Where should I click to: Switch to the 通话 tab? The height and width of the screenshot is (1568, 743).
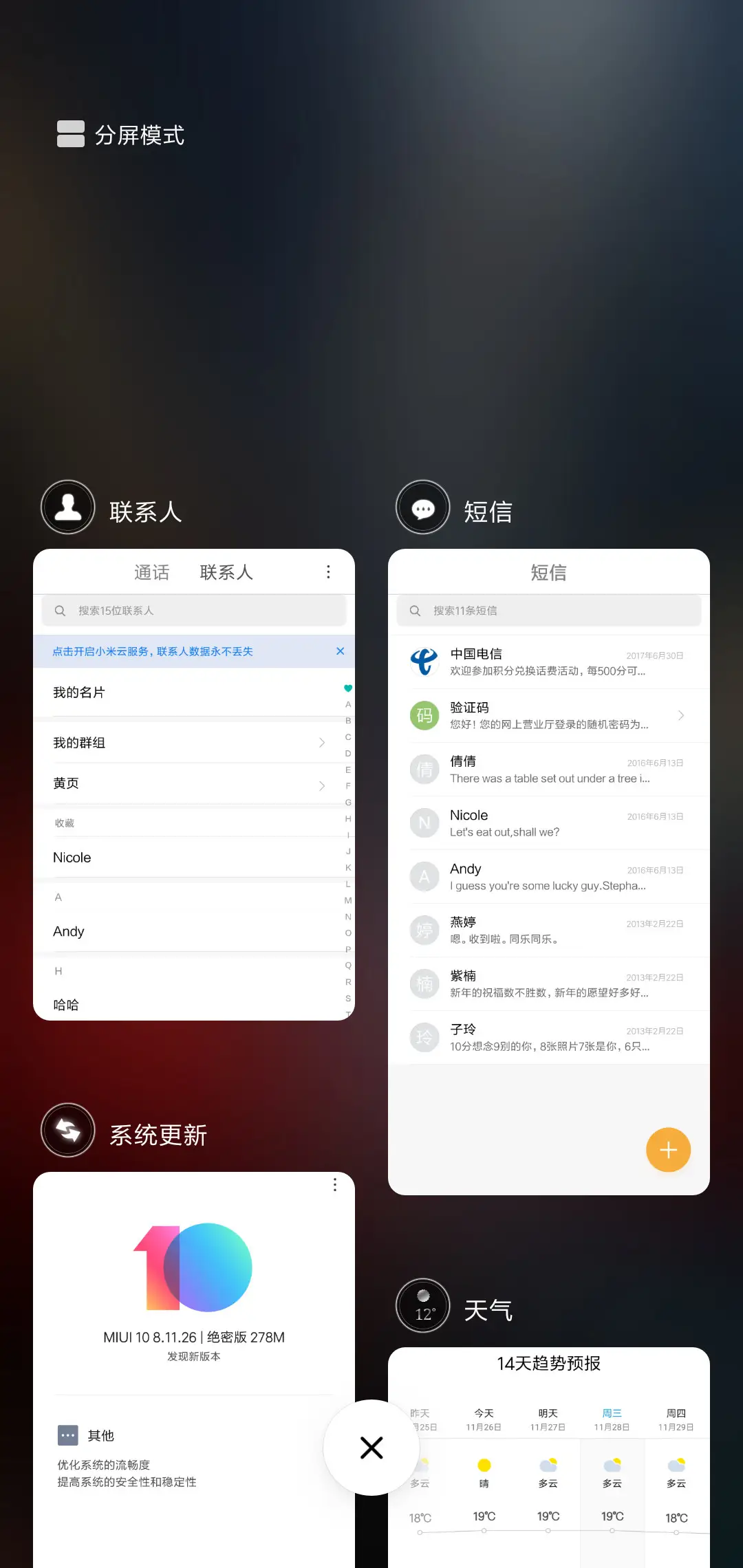click(x=151, y=571)
